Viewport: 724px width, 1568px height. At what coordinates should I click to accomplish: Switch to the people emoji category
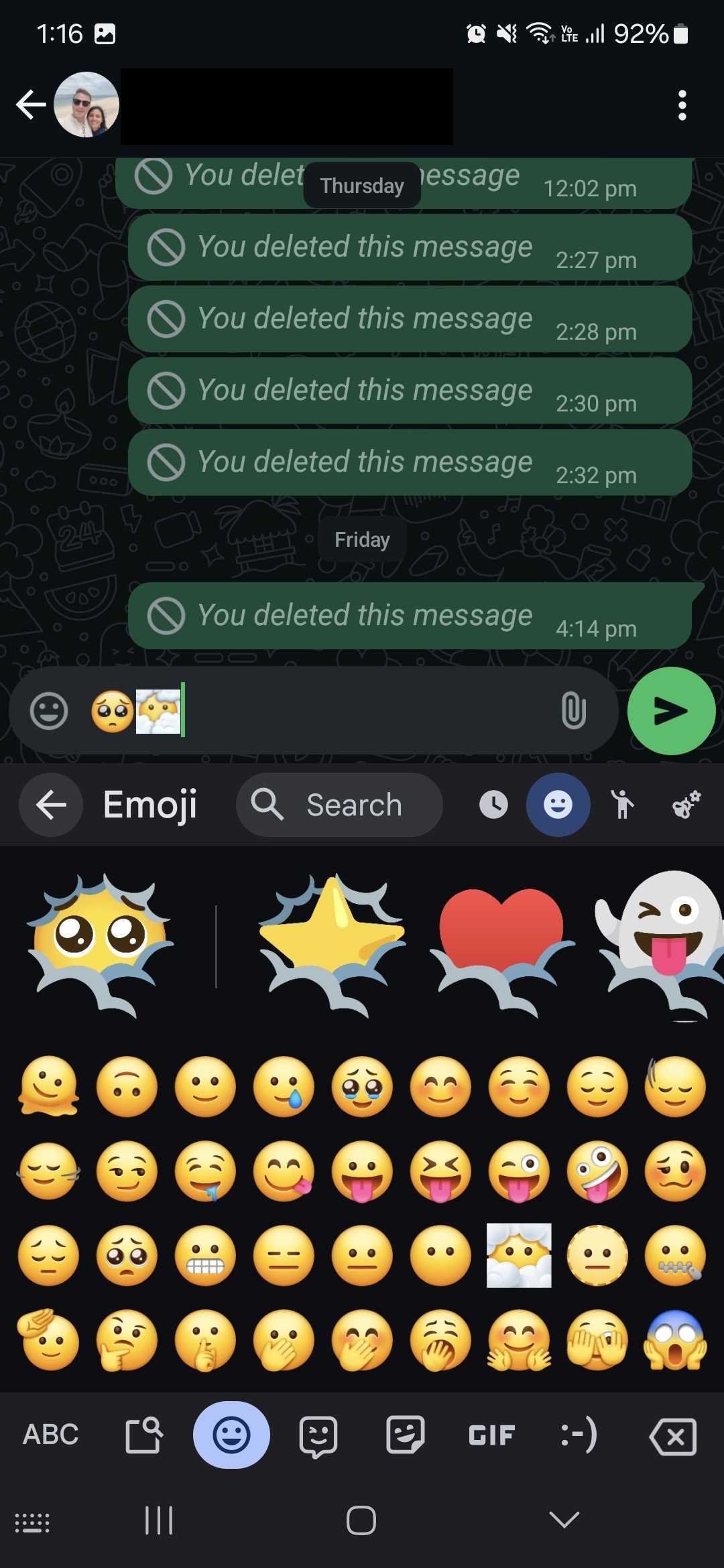(622, 805)
